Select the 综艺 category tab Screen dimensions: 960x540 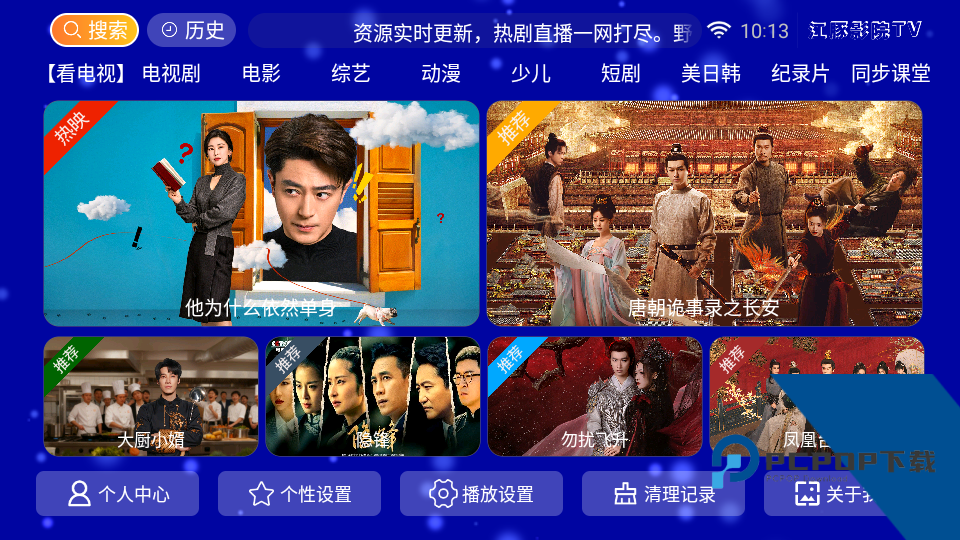point(351,73)
